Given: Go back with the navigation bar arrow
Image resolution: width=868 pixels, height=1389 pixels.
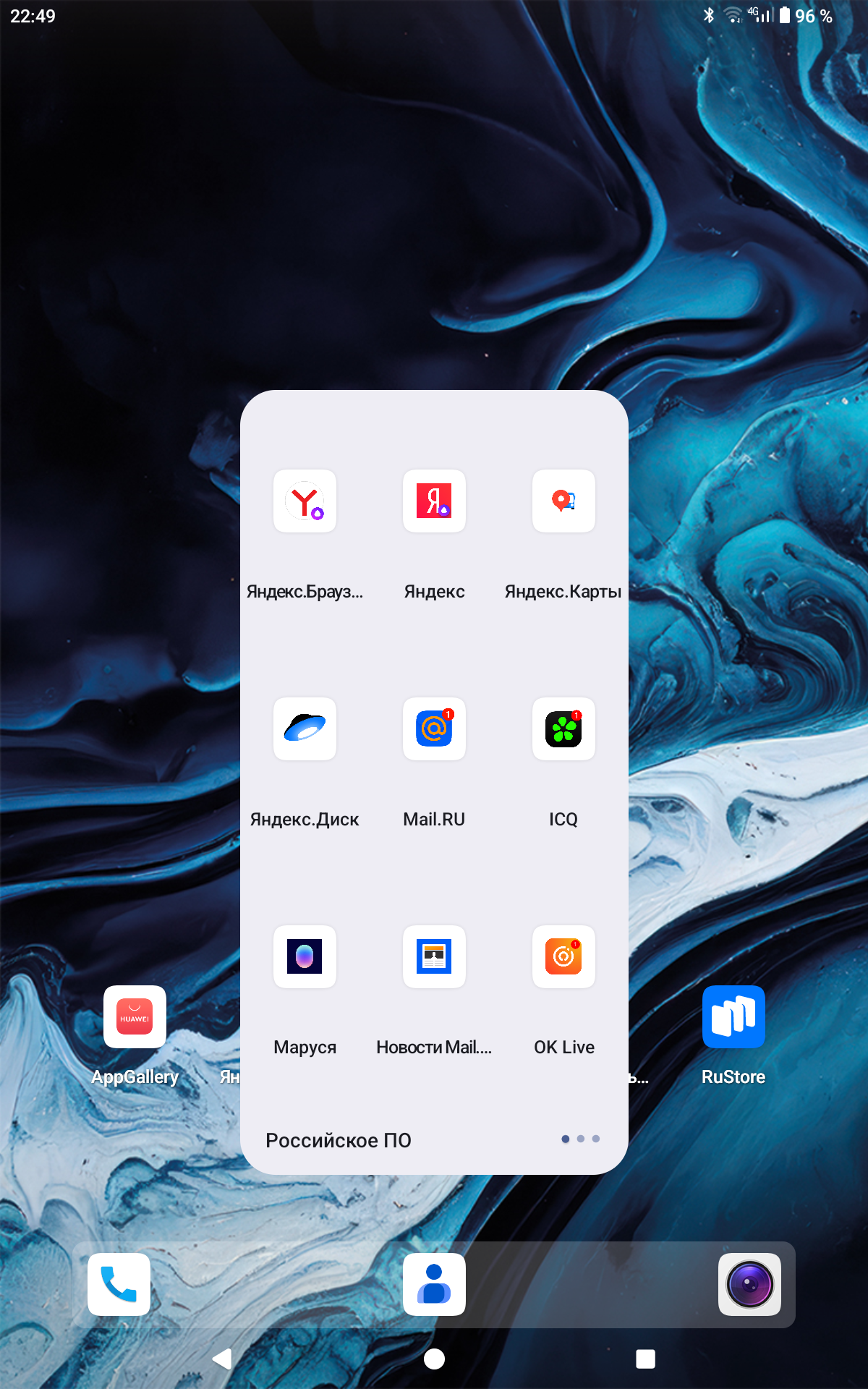Looking at the screenshot, I should click(222, 1359).
